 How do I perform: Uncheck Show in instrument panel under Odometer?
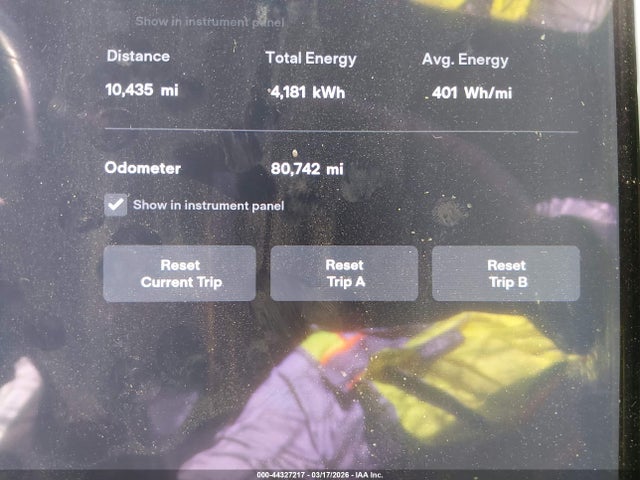[117, 205]
